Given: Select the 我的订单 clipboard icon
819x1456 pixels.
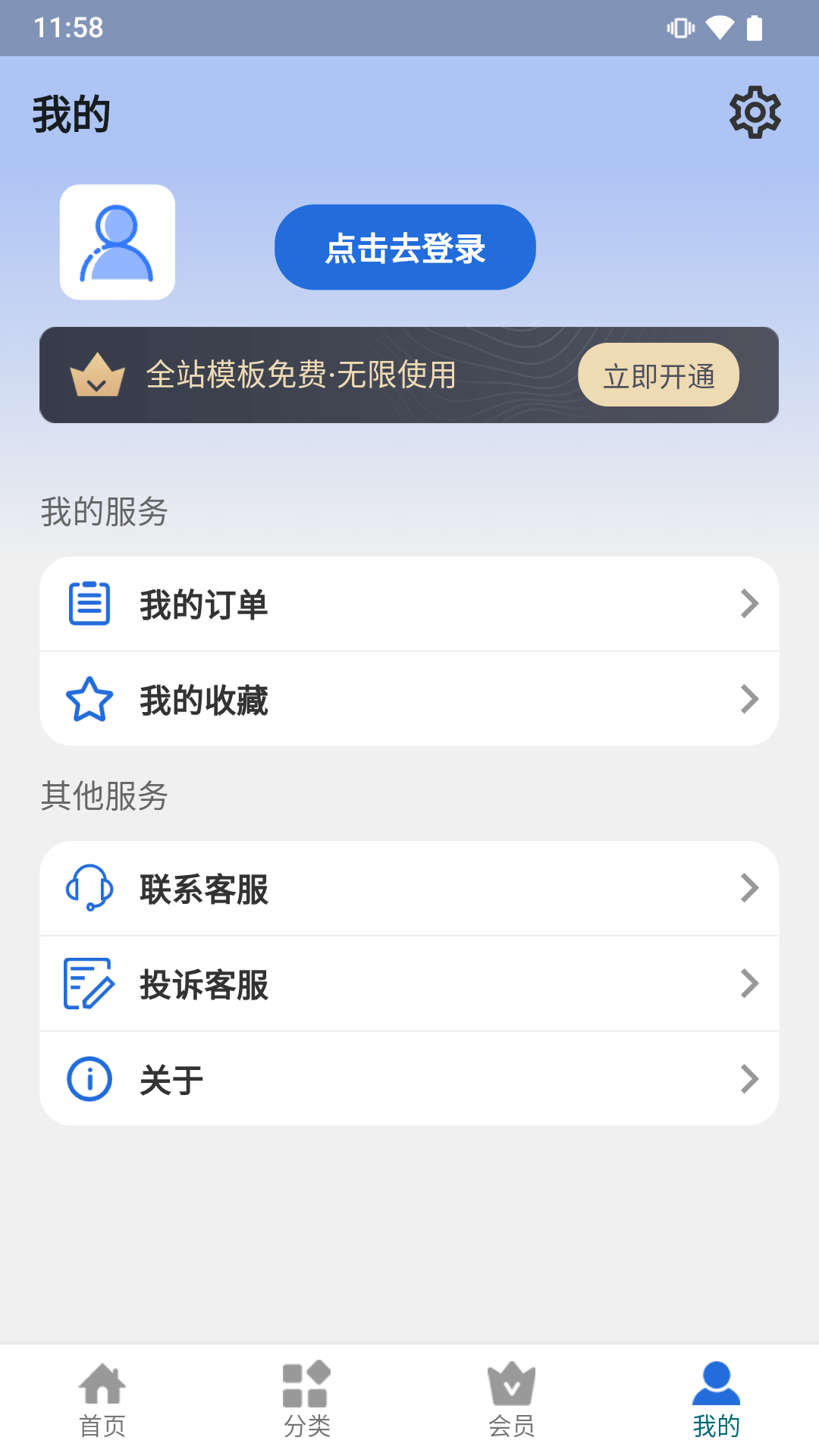Looking at the screenshot, I should pos(89,603).
